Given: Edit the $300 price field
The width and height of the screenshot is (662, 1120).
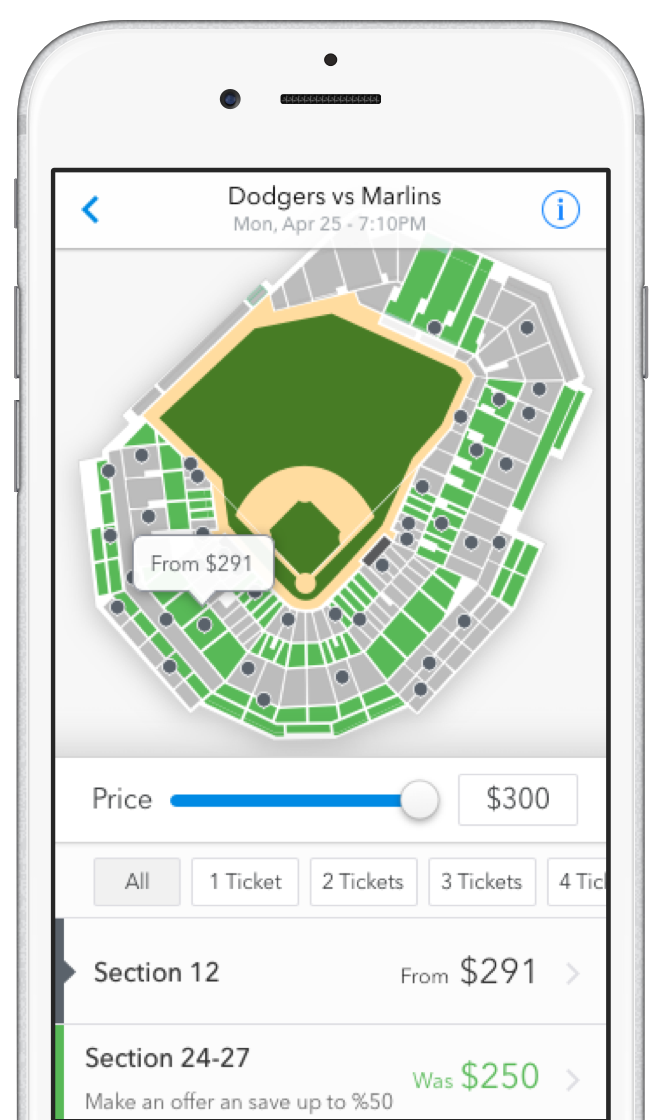Looking at the screenshot, I should click(517, 799).
